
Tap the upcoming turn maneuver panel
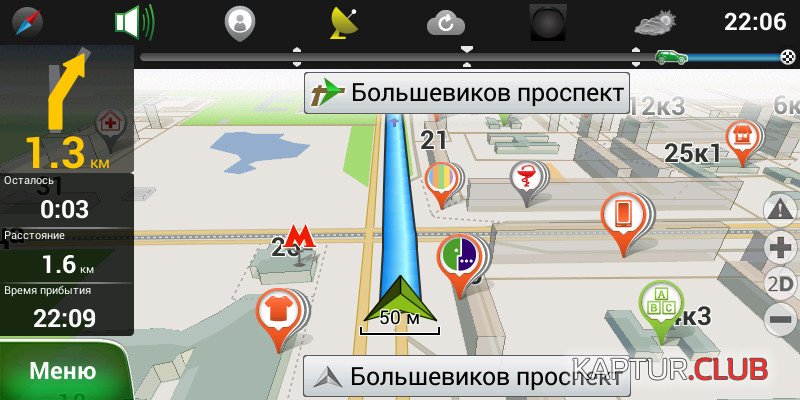point(66,108)
